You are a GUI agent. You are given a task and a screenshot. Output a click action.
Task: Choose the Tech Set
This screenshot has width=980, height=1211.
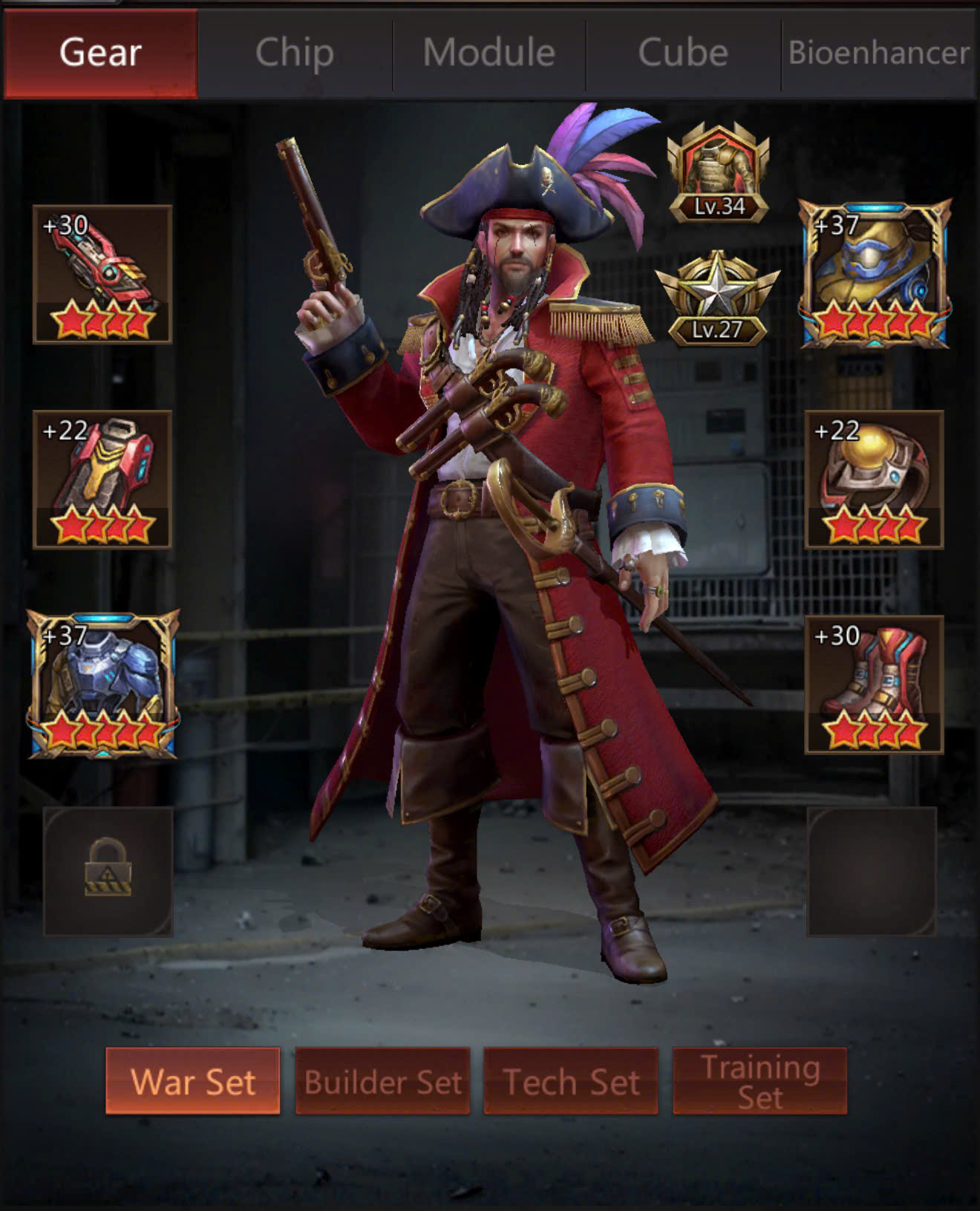click(571, 1081)
